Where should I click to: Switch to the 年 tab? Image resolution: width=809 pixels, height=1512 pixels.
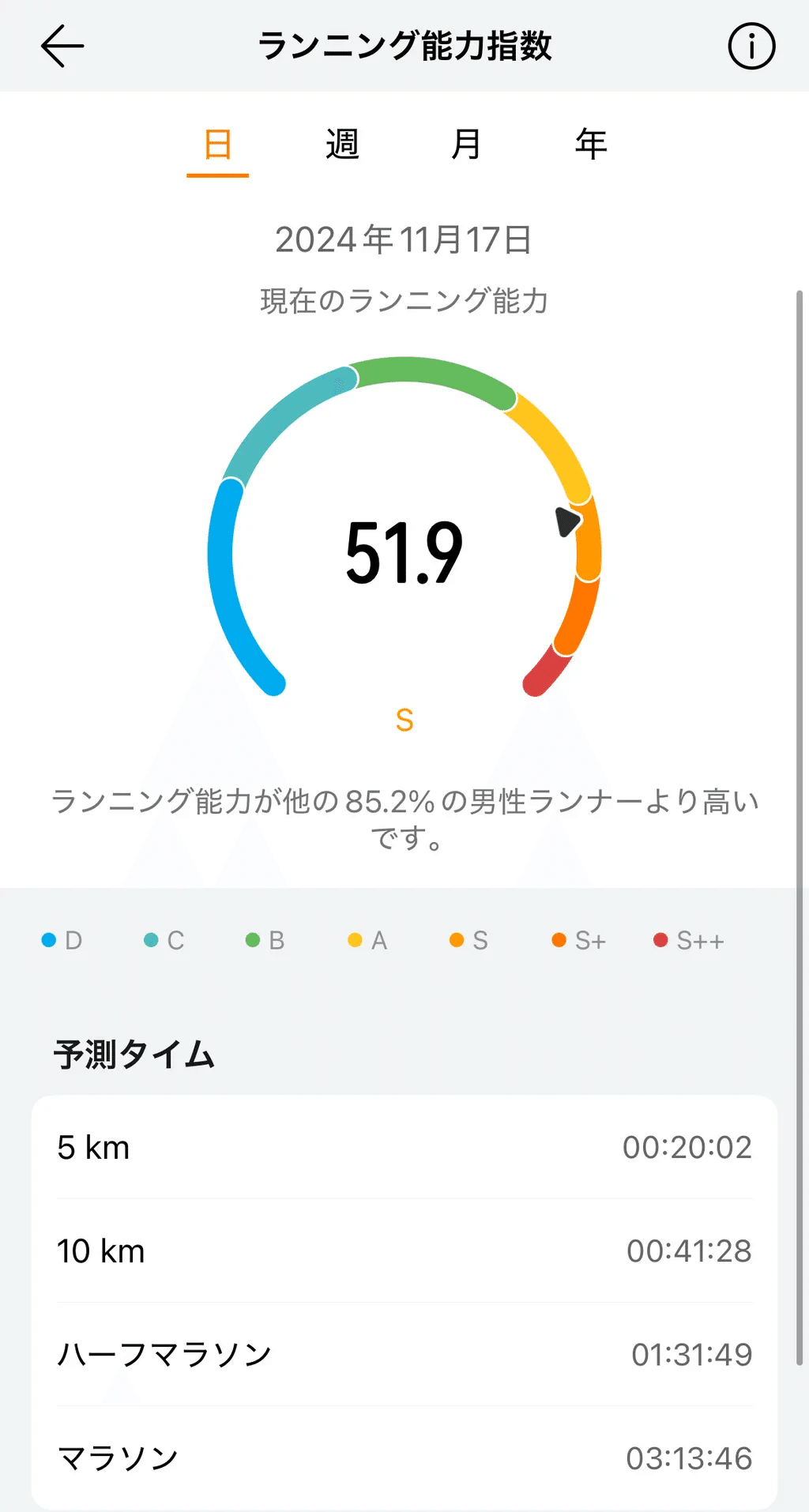point(591,145)
